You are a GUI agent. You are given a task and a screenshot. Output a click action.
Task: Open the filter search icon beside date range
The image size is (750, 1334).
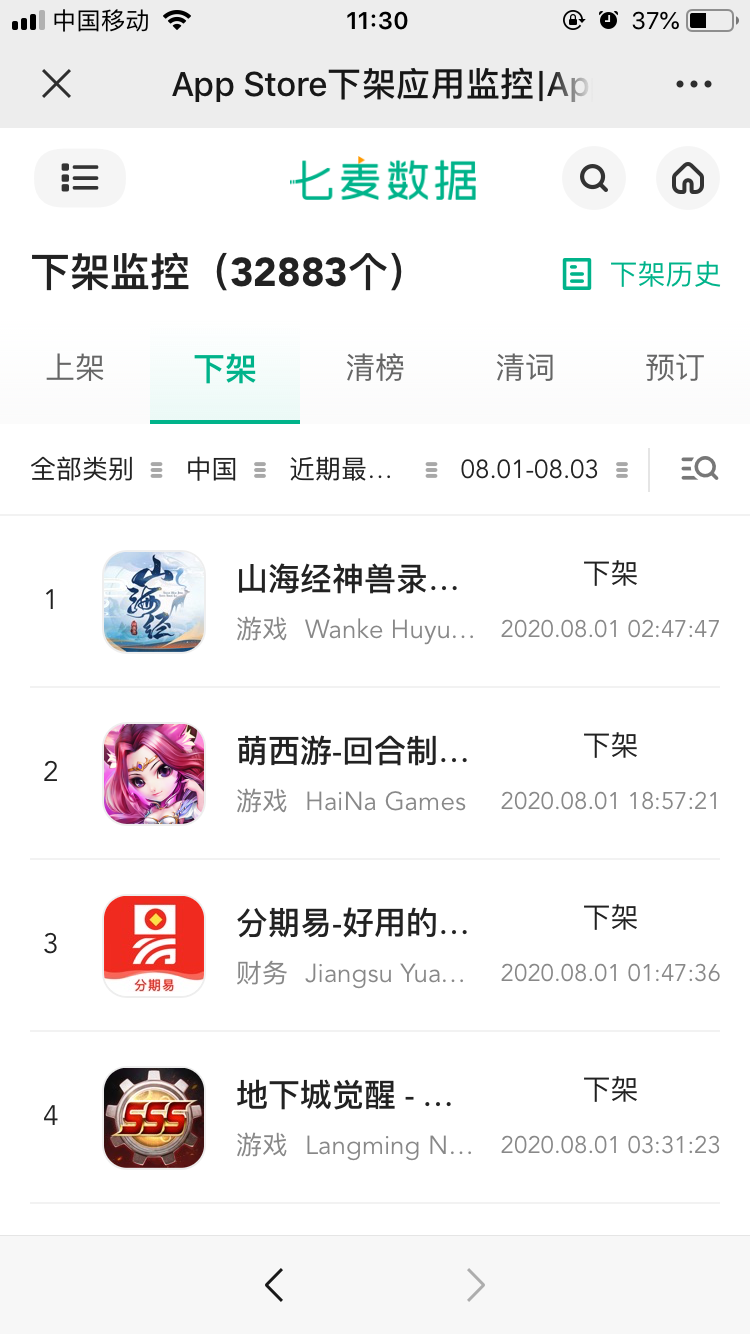pyautogui.click(x=700, y=468)
